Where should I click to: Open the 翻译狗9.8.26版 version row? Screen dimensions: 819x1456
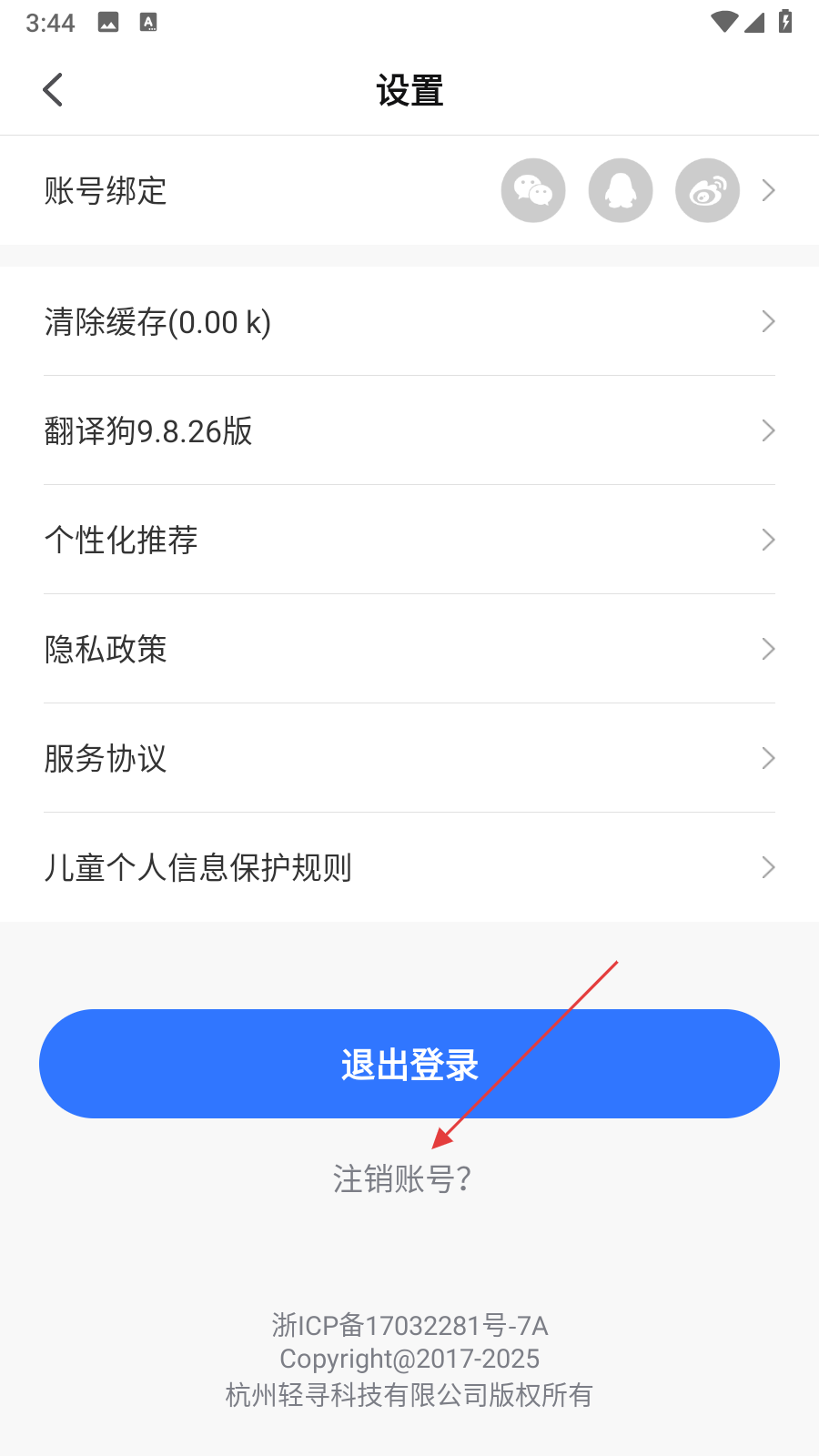tap(409, 430)
